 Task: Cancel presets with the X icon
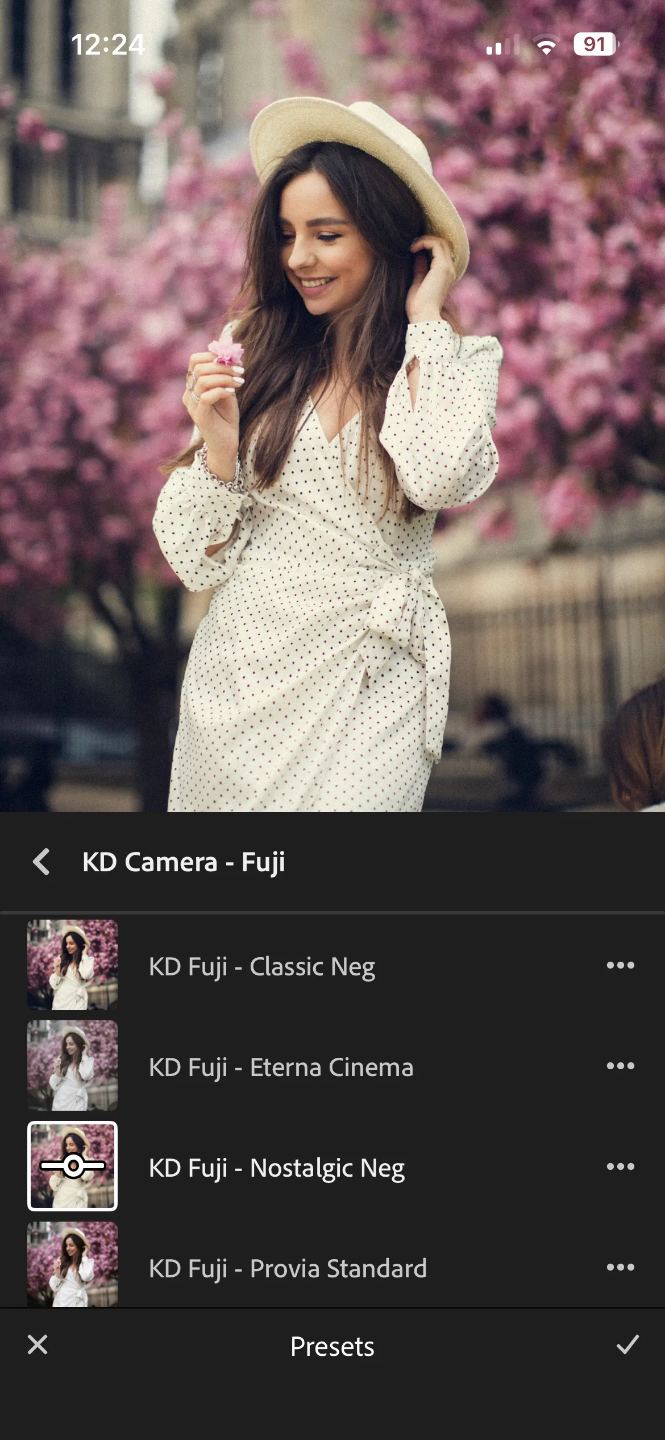pyautogui.click(x=37, y=1345)
